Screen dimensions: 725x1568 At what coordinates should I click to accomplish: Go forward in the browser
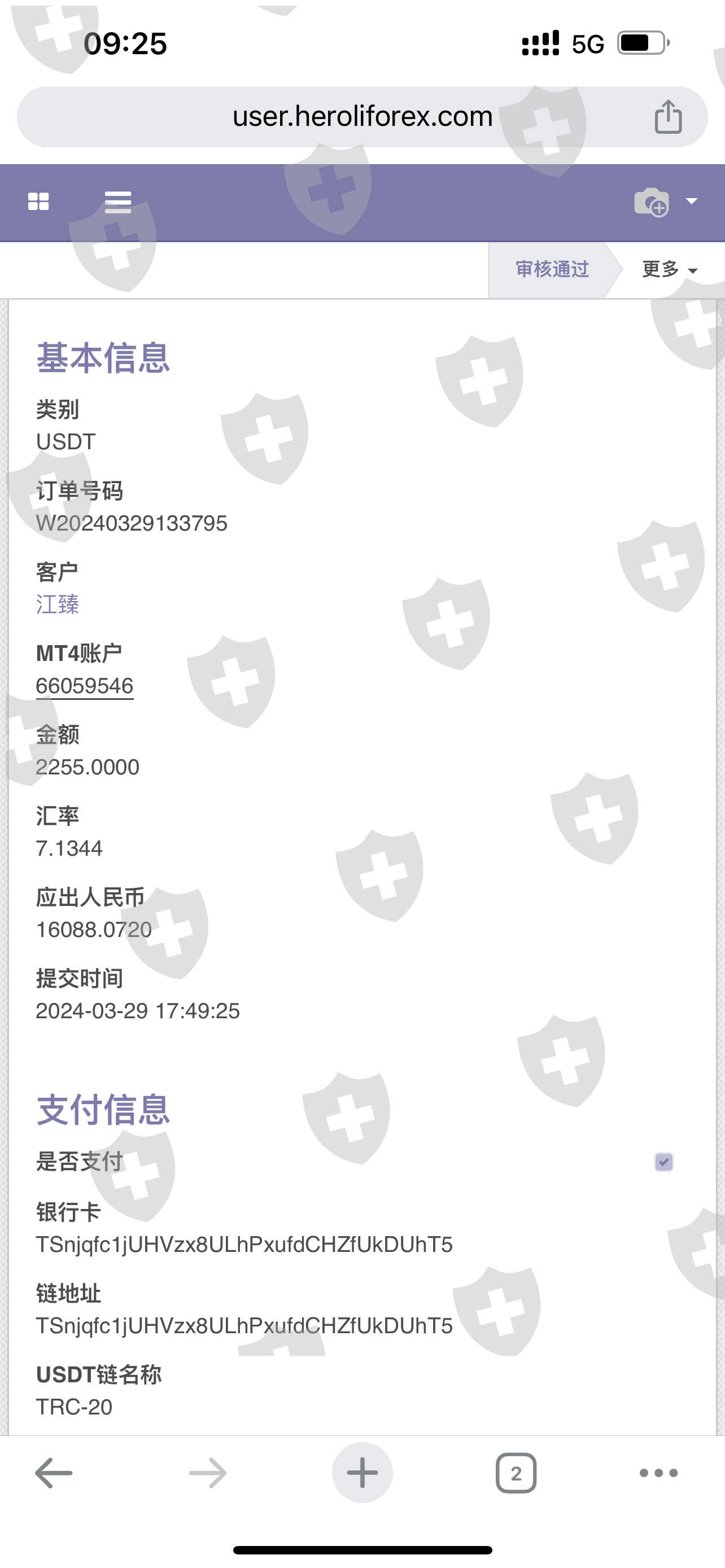coord(208,1473)
